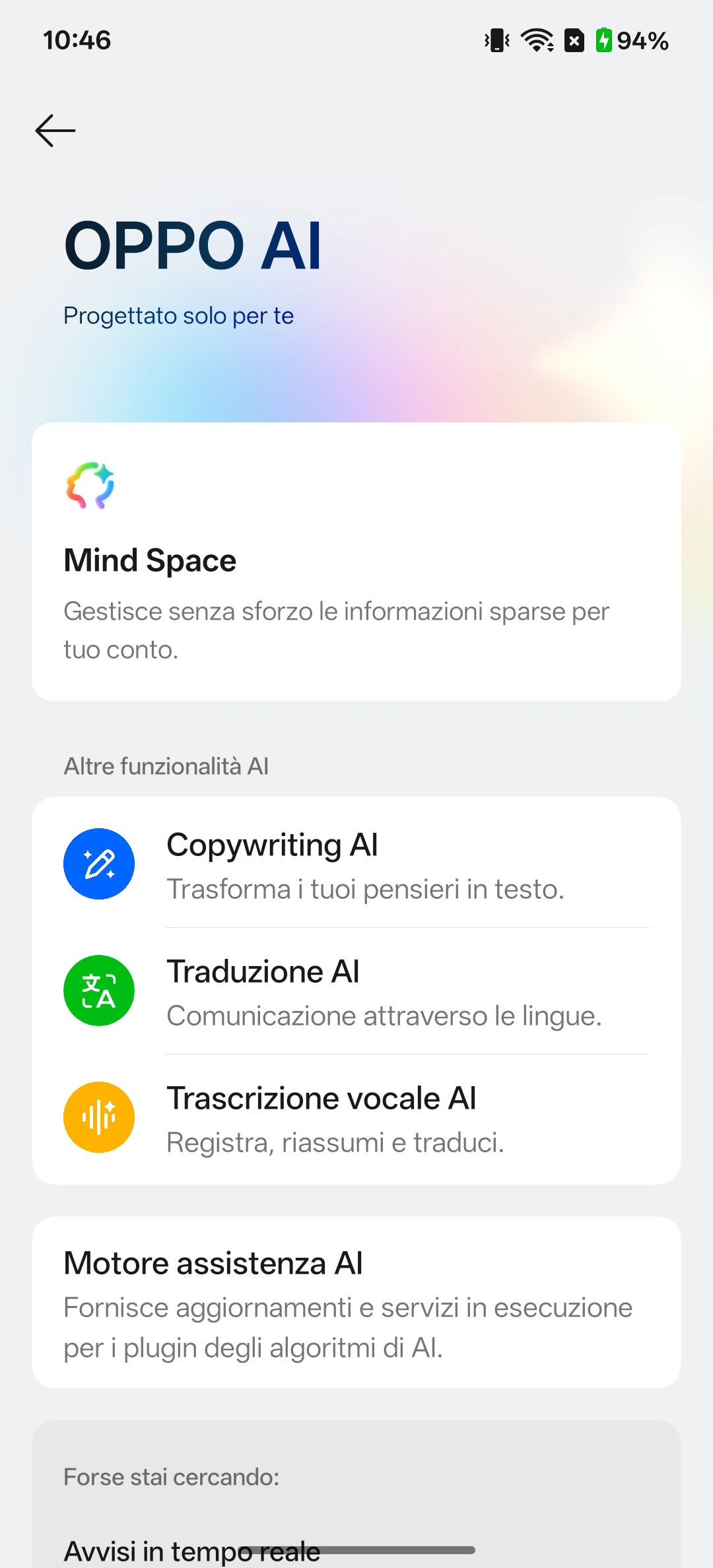This screenshot has width=713, height=1568.
Task: Go back using the arrow icon
Action: [55, 130]
